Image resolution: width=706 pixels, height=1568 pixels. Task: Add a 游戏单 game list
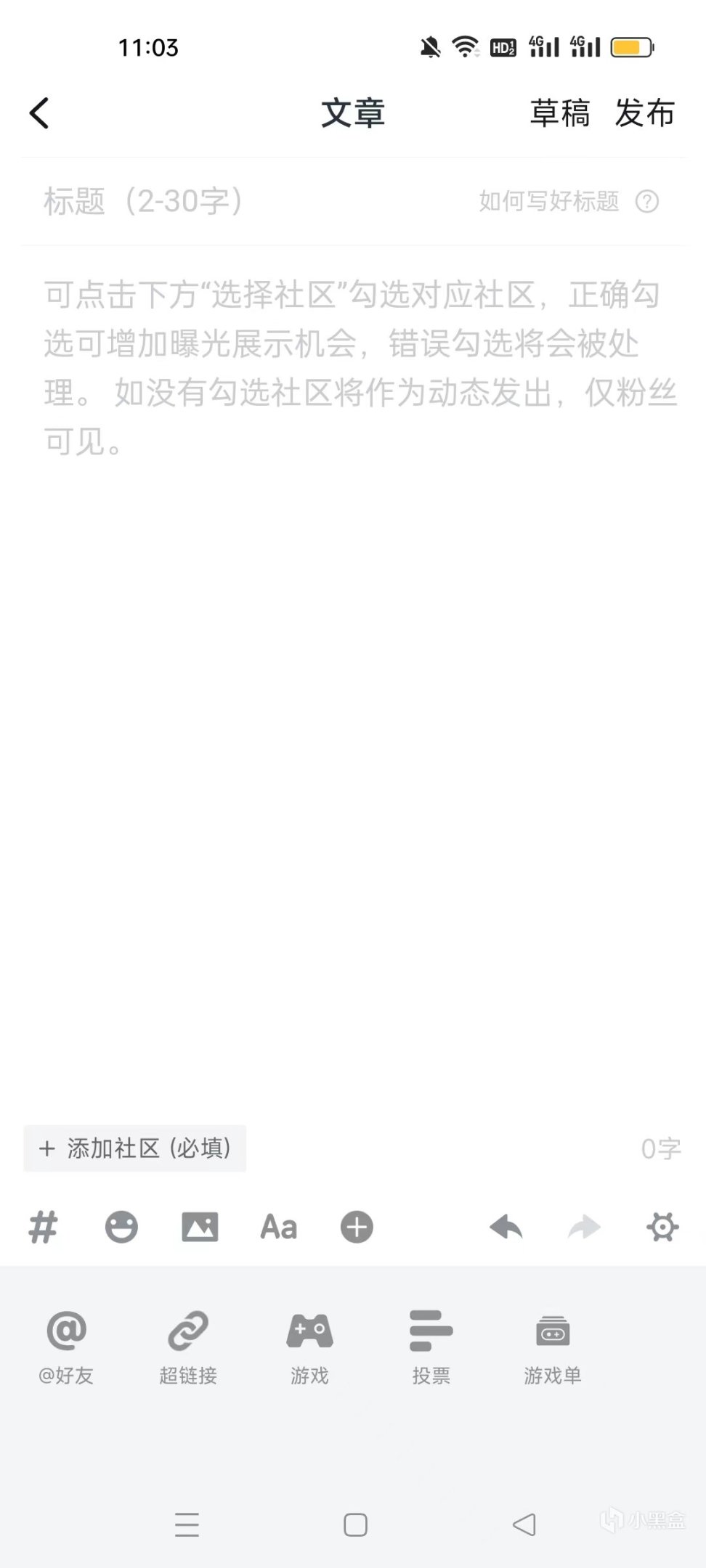click(553, 1345)
